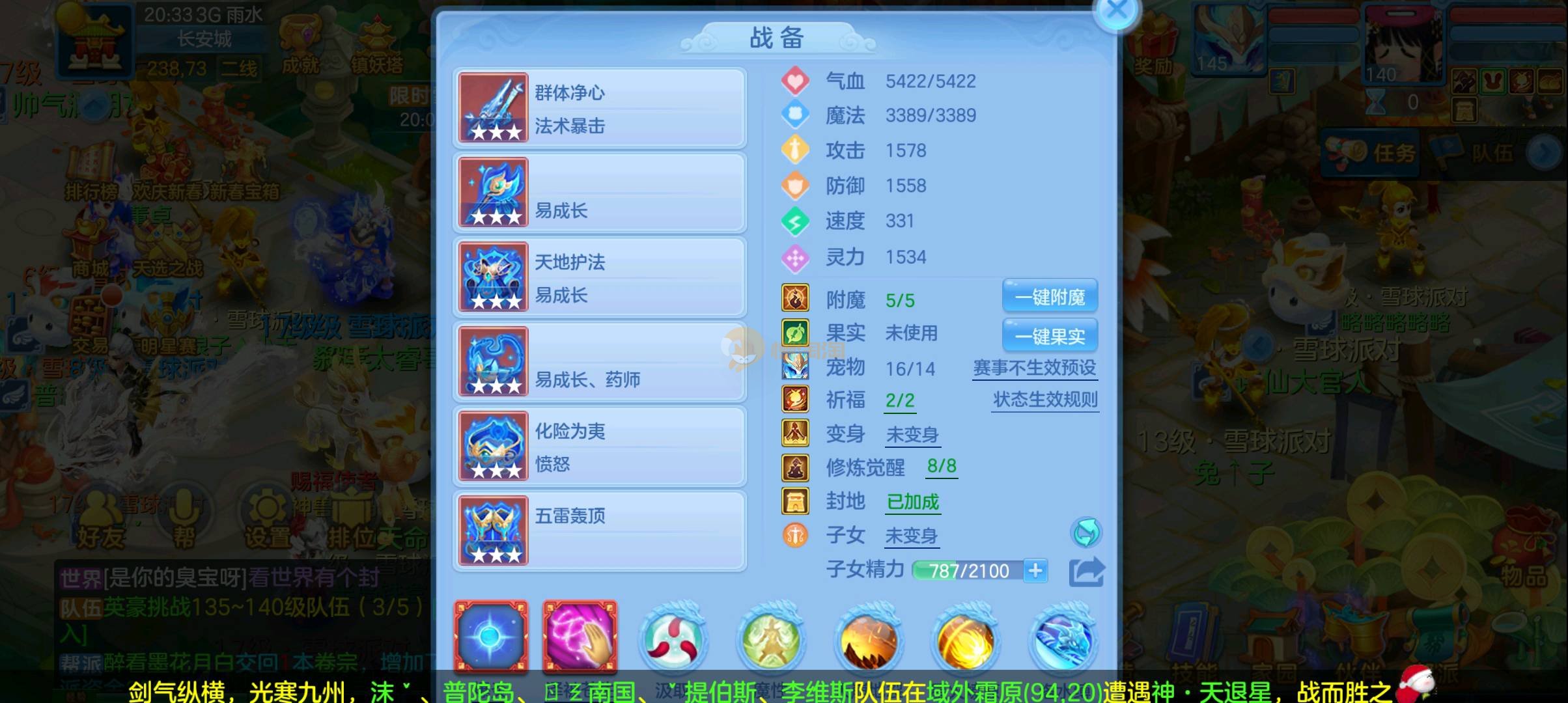1568x703 pixels.
Task: Add 子女精力 with the plus button
Action: tap(1035, 571)
